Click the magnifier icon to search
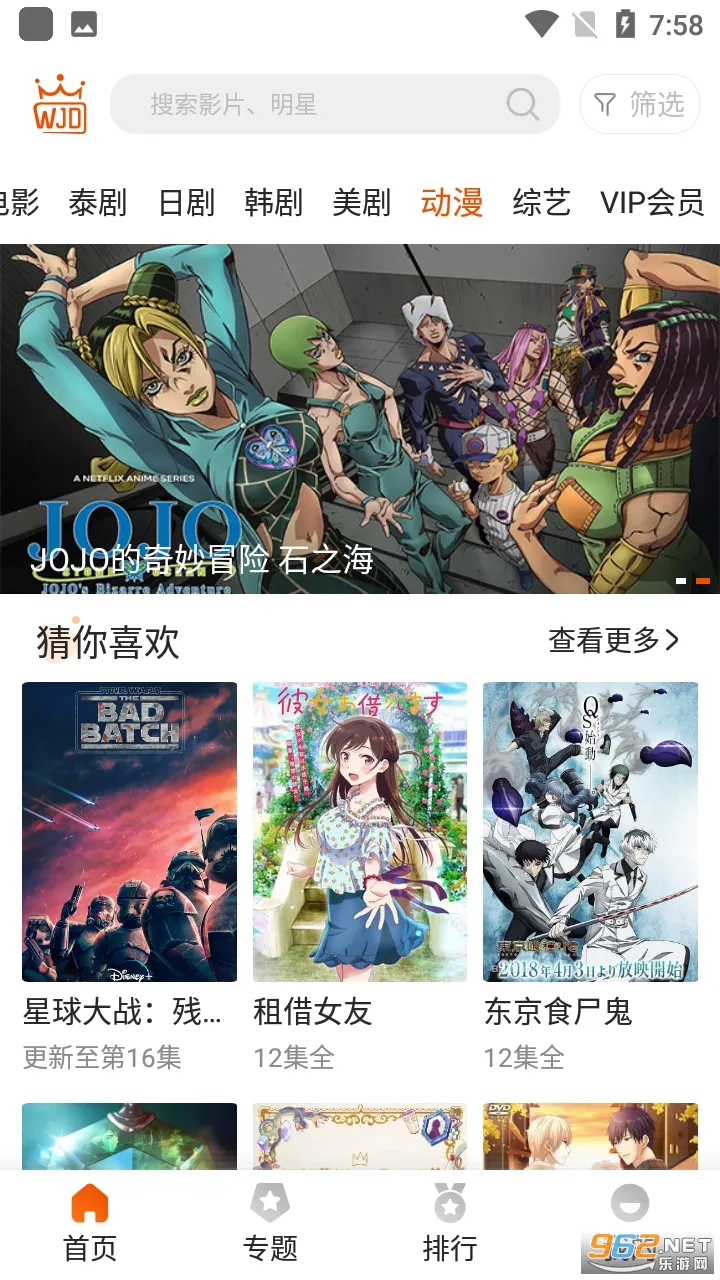This screenshot has width=720, height=1280. [x=522, y=104]
